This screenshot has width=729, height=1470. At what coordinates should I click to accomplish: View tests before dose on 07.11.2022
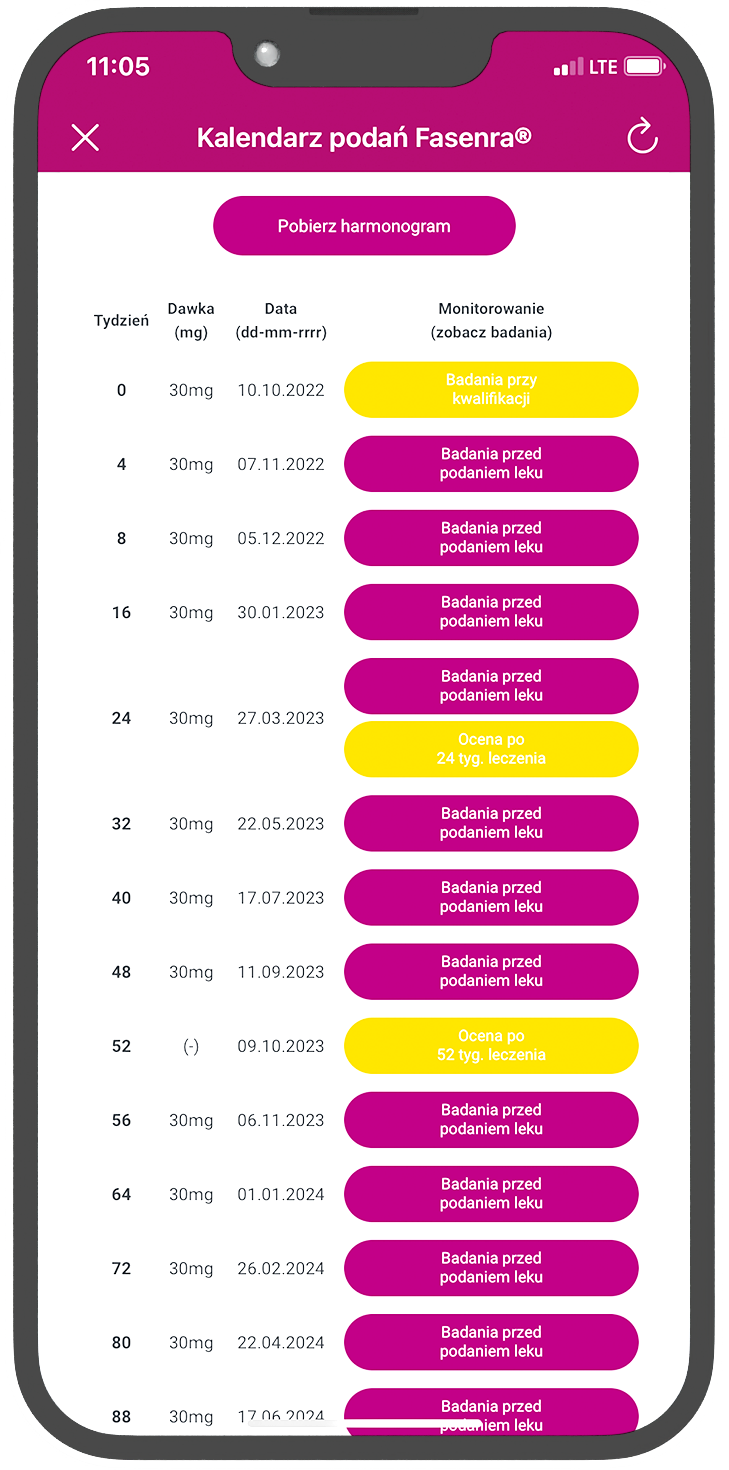coord(491,464)
